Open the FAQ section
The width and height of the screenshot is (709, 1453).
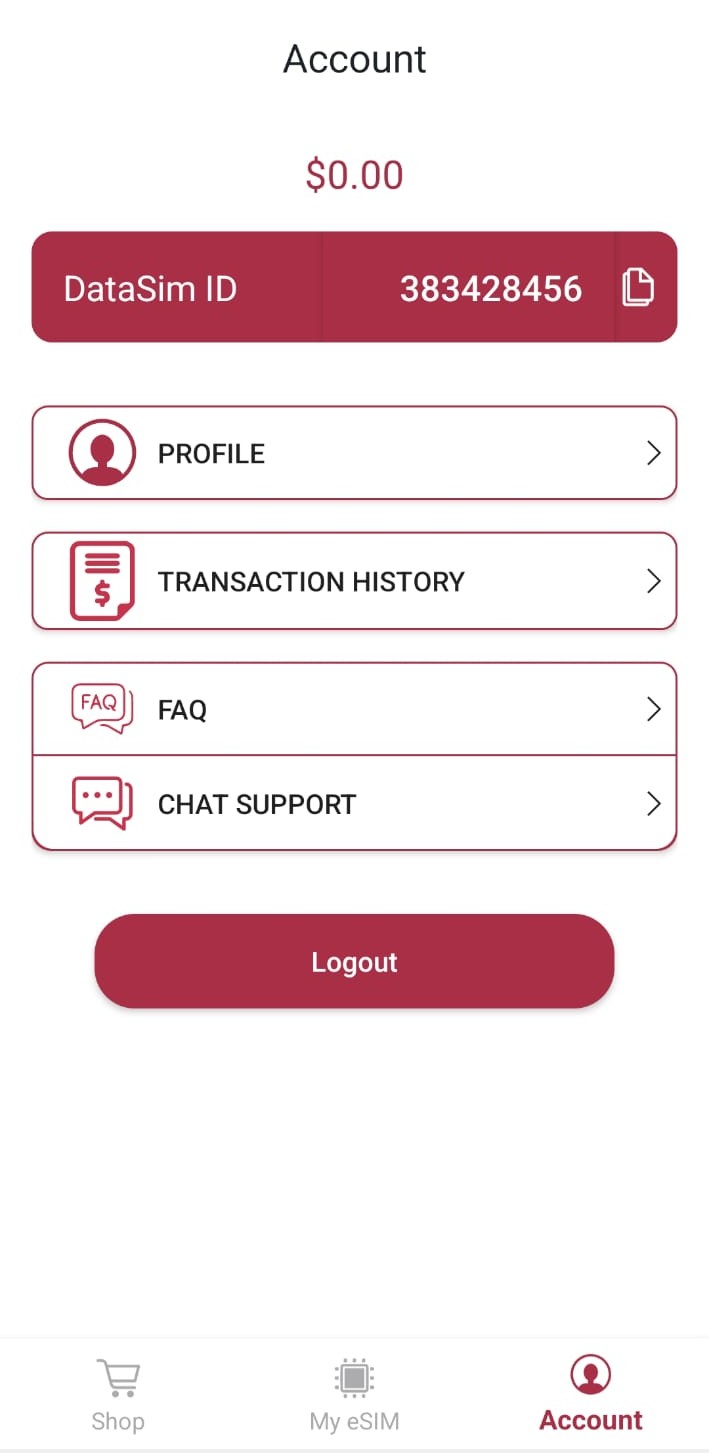pos(354,709)
